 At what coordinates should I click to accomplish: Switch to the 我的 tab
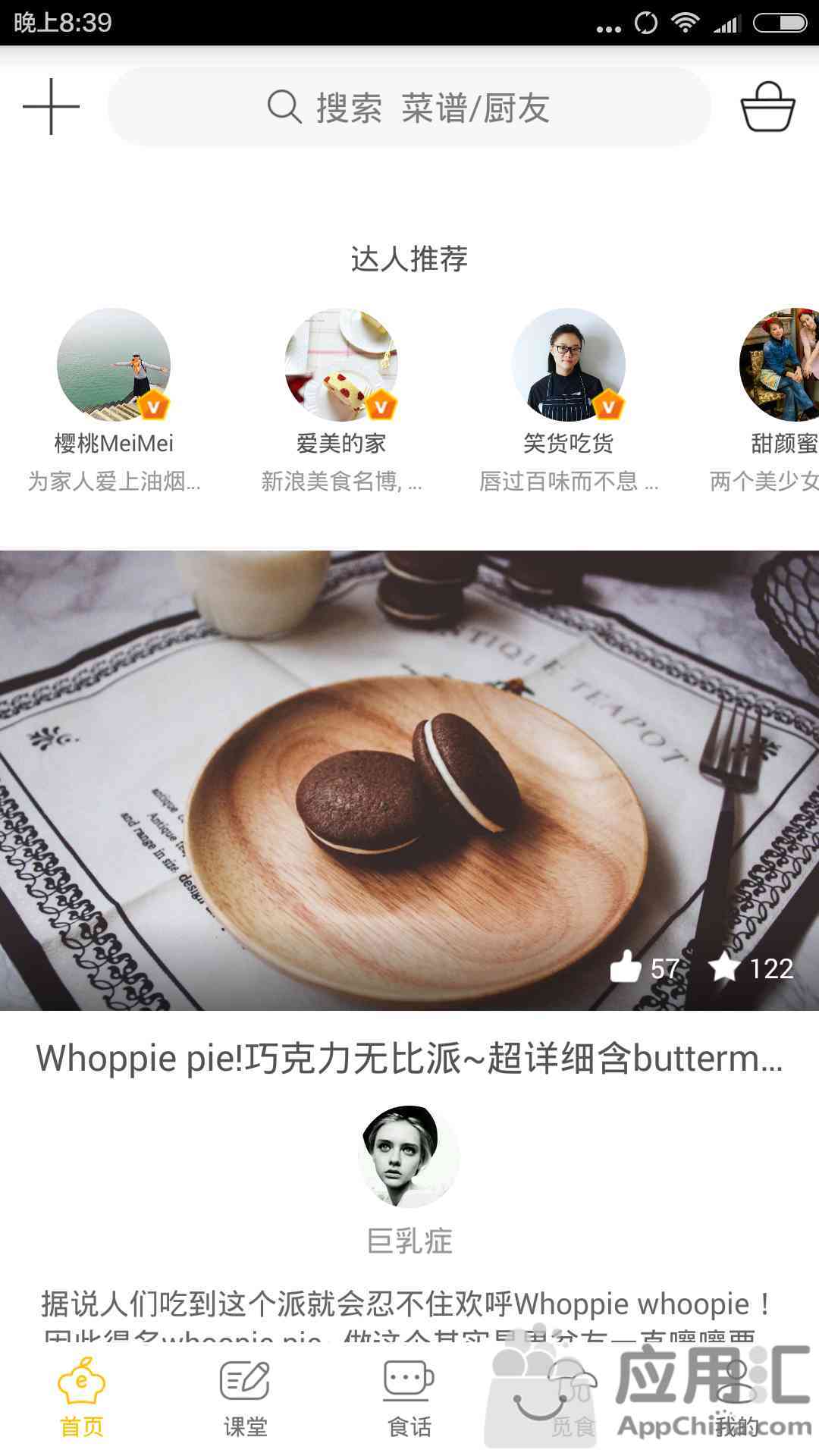pyautogui.click(x=737, y=1398)
